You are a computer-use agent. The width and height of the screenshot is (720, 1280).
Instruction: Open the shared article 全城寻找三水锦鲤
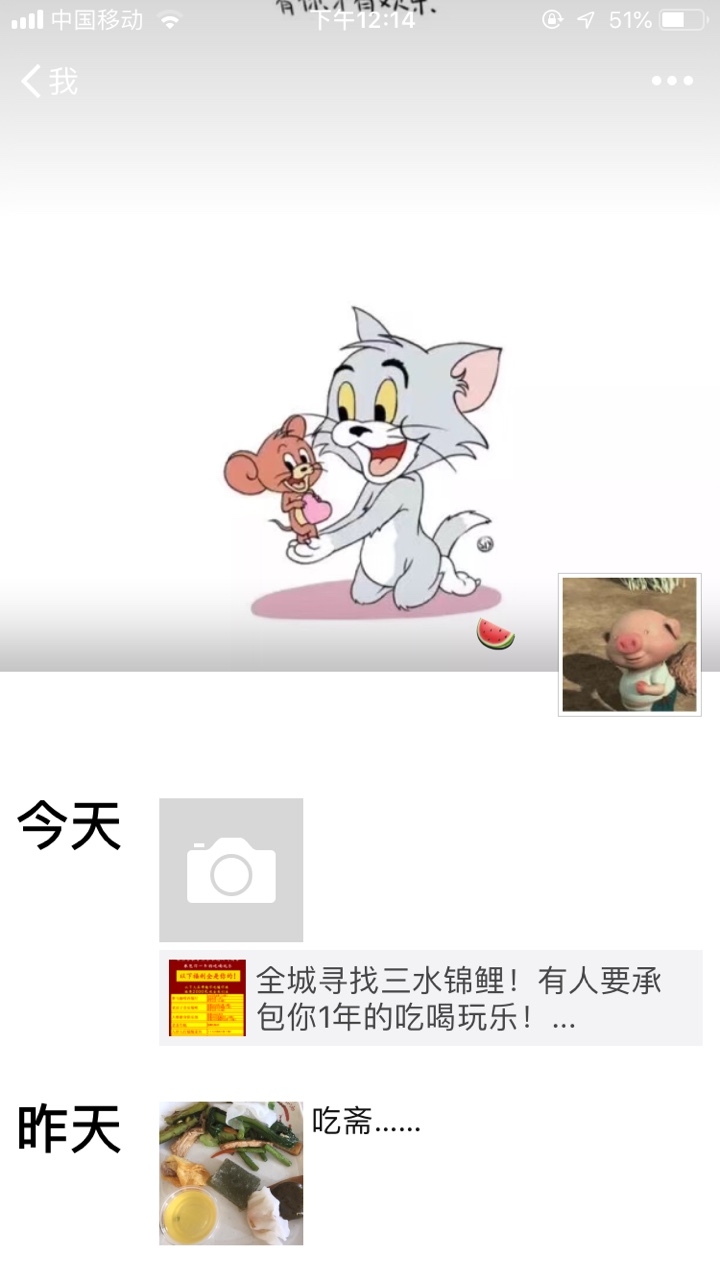point(430,998)
